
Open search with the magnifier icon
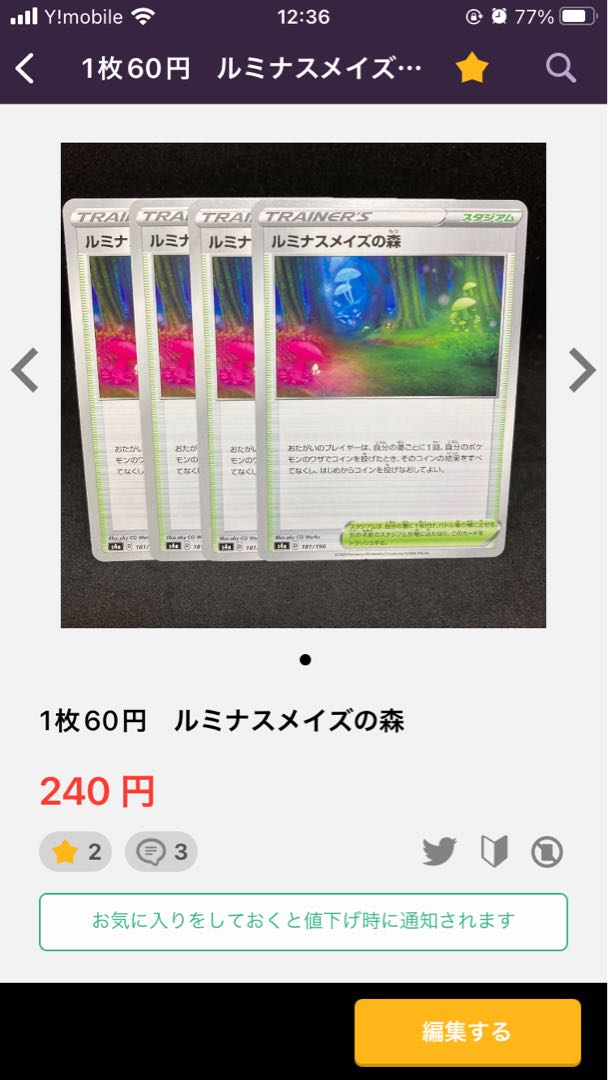tap(561, 68)
